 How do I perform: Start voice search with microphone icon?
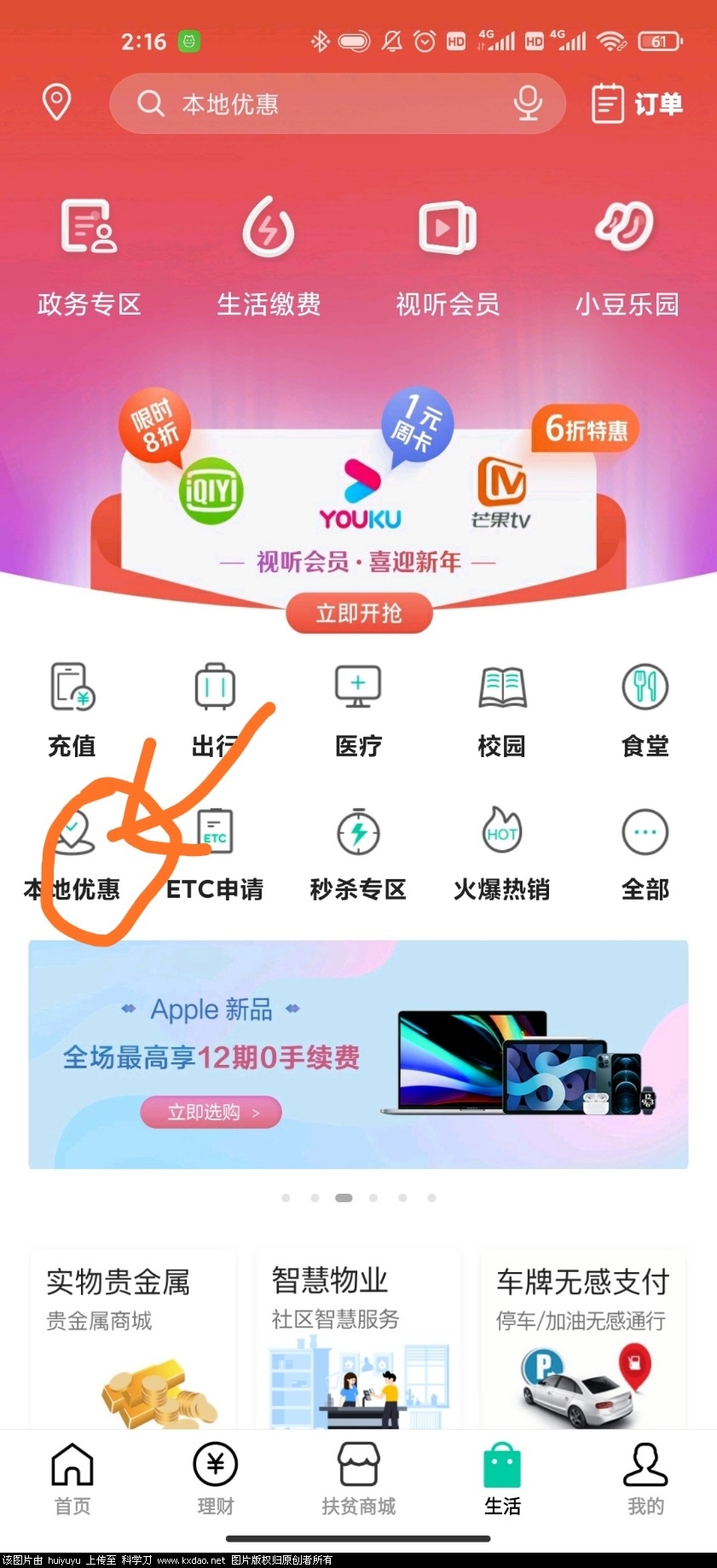point(528,104)
